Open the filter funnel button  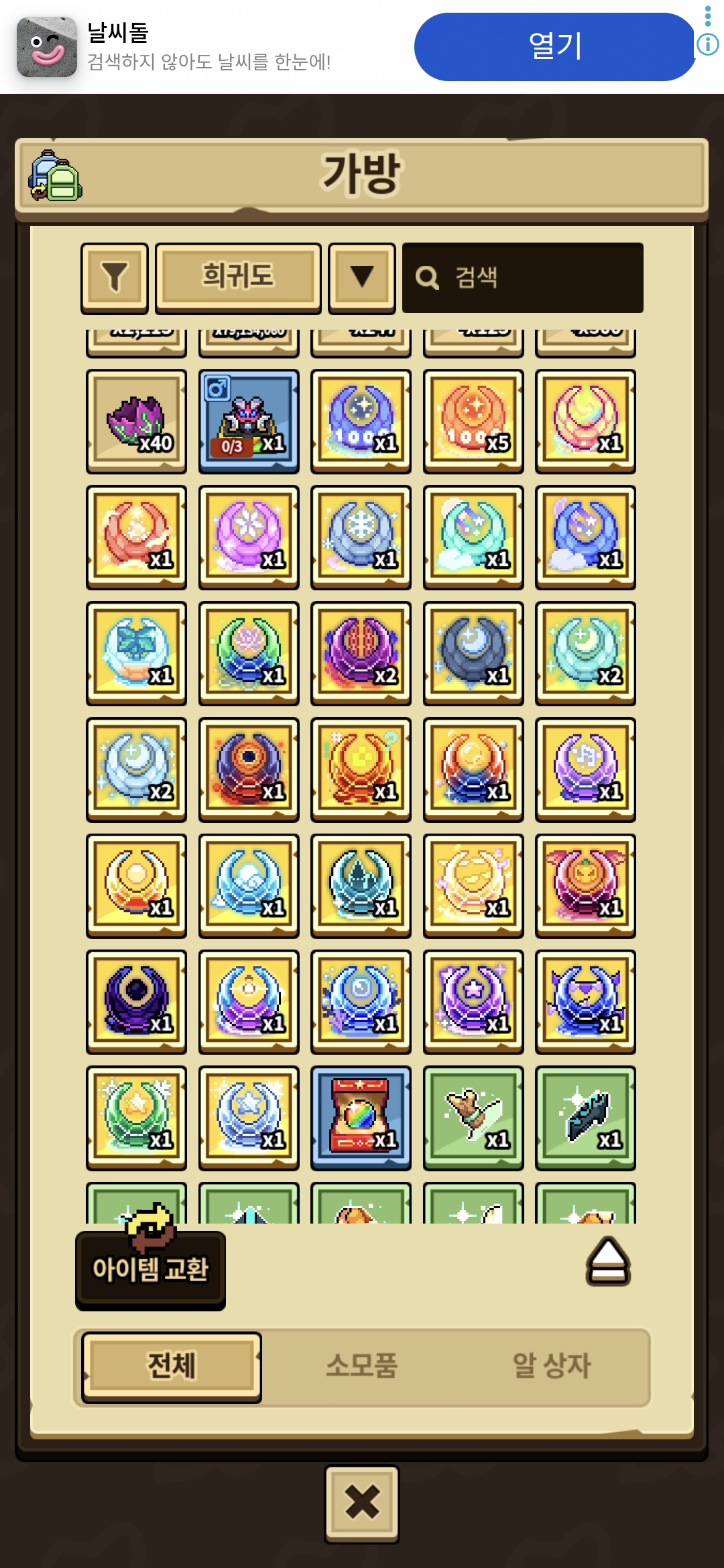tap(114, 277)
